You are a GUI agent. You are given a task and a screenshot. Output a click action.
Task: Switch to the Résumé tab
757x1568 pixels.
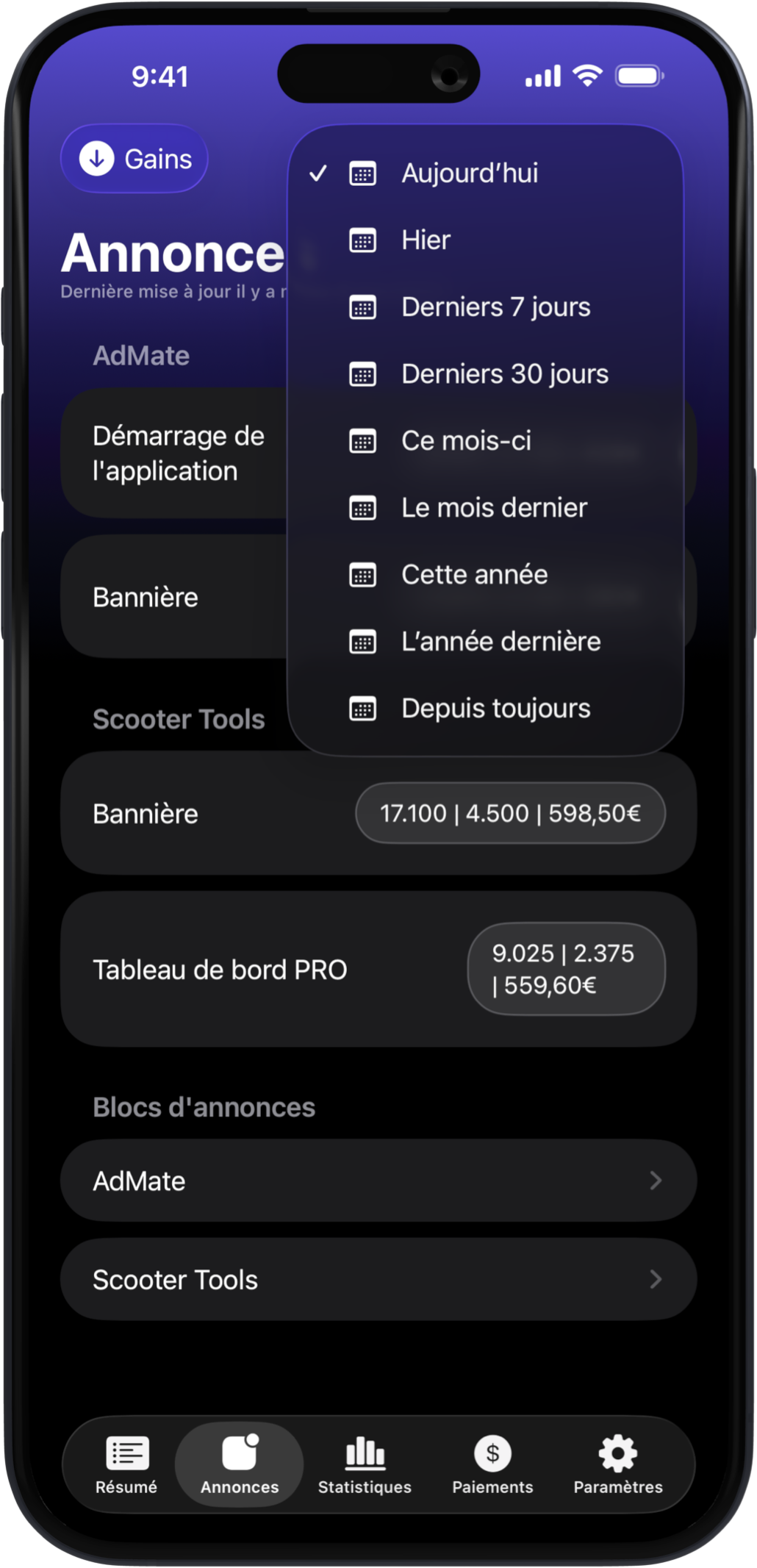click(x=126, y=1464)
